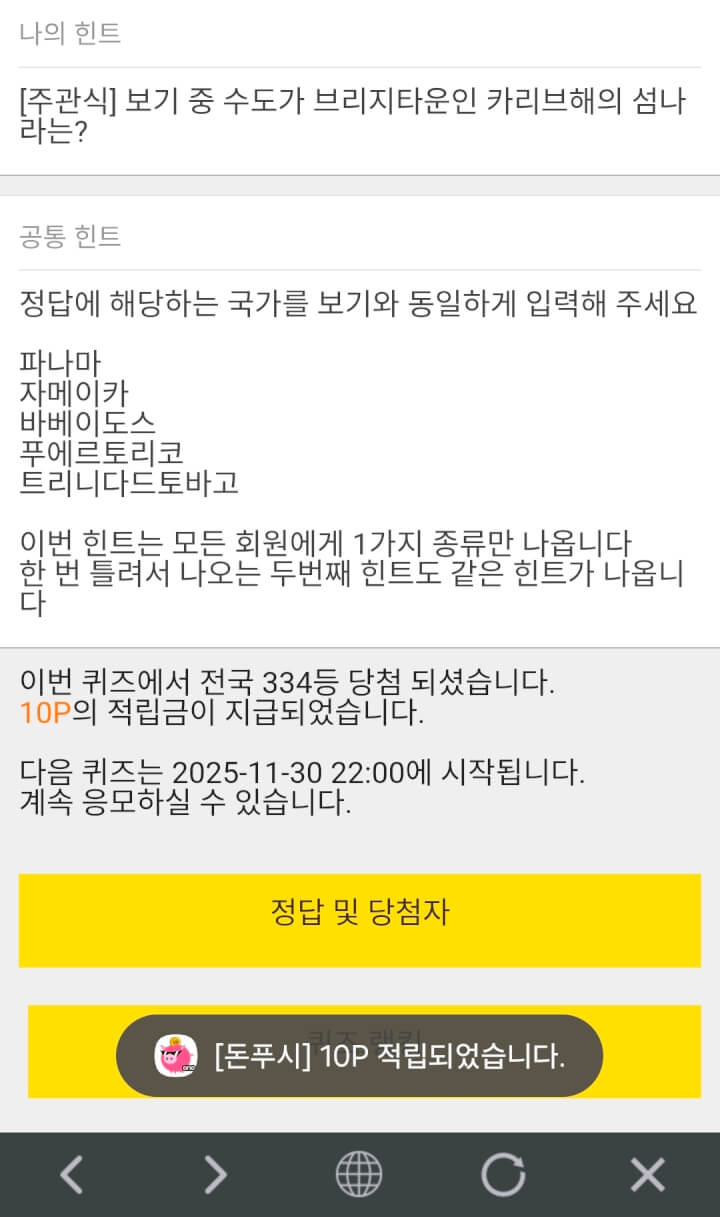Close the in-app browser

(647, 1175)
